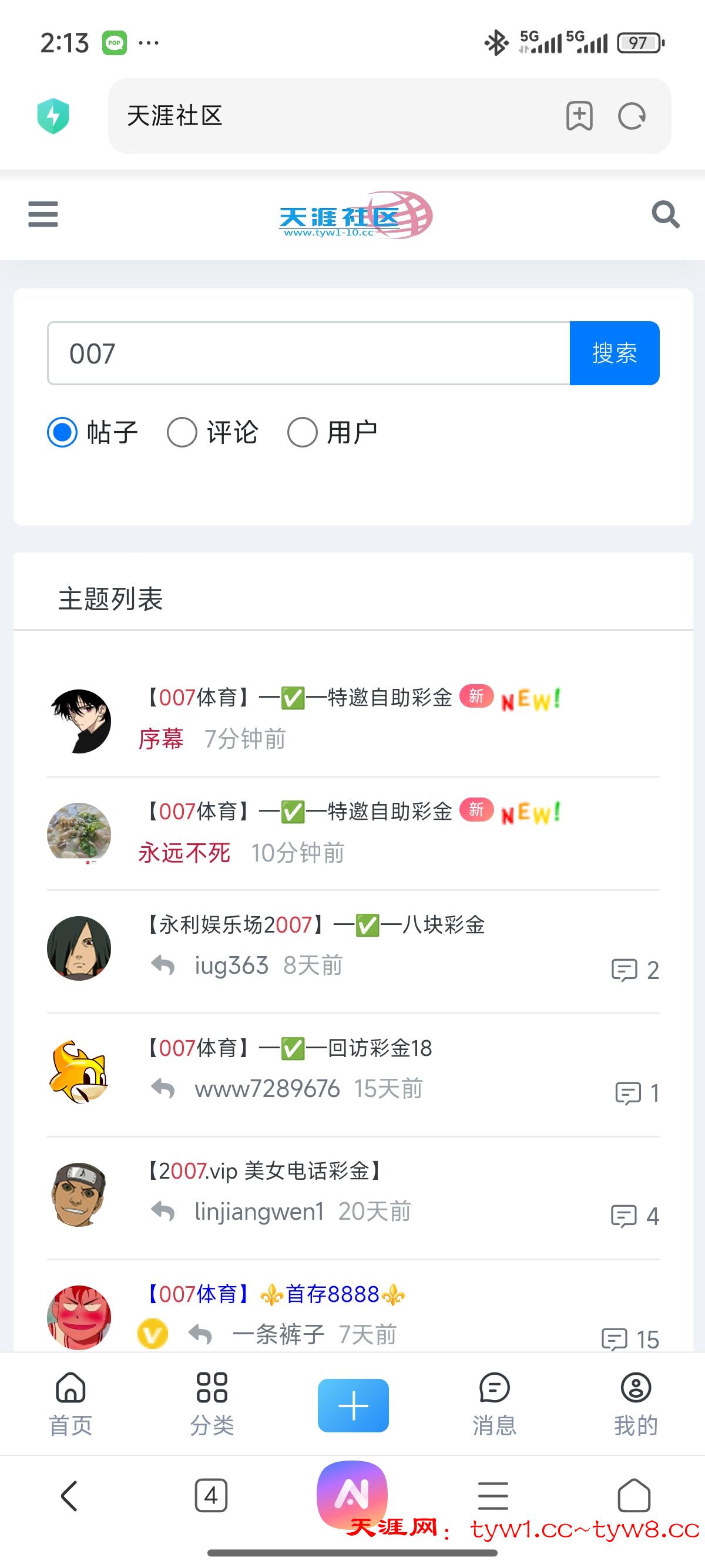Open the 007体育 post by 序幕
This screenshot has width=705, height=1568.
298,698
